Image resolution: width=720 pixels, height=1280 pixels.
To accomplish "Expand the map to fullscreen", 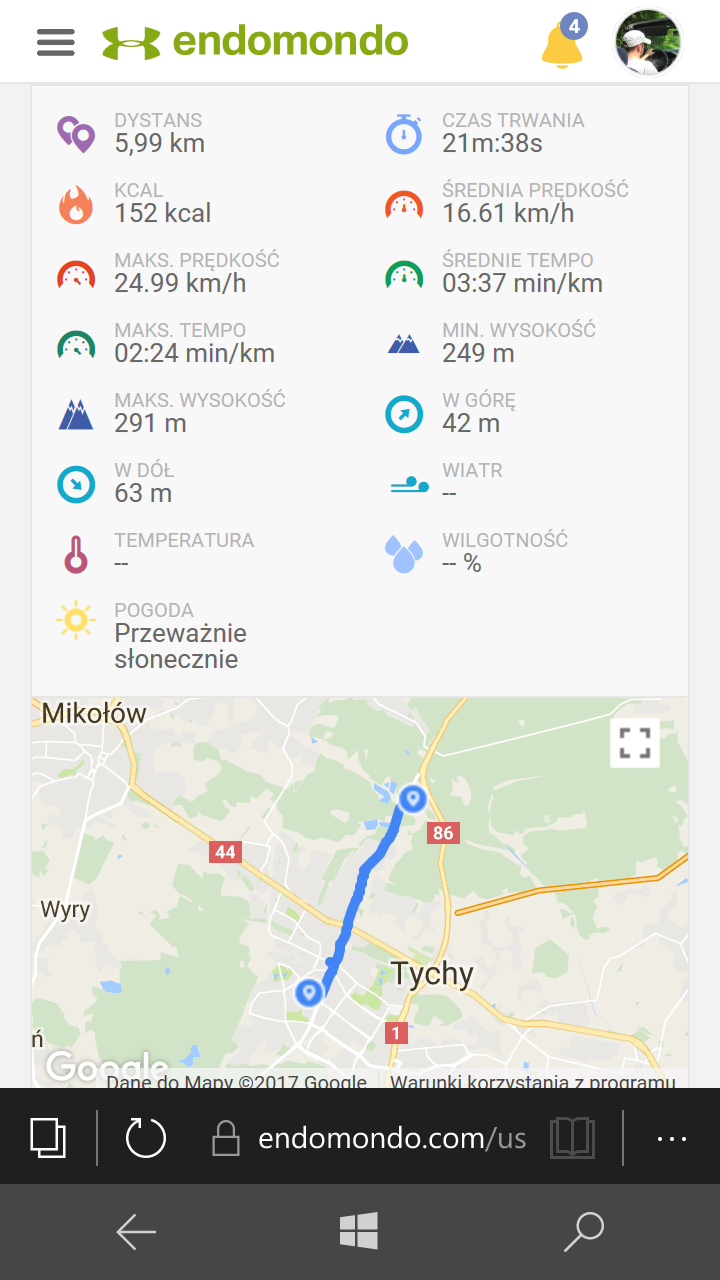I will click(635, 743).
